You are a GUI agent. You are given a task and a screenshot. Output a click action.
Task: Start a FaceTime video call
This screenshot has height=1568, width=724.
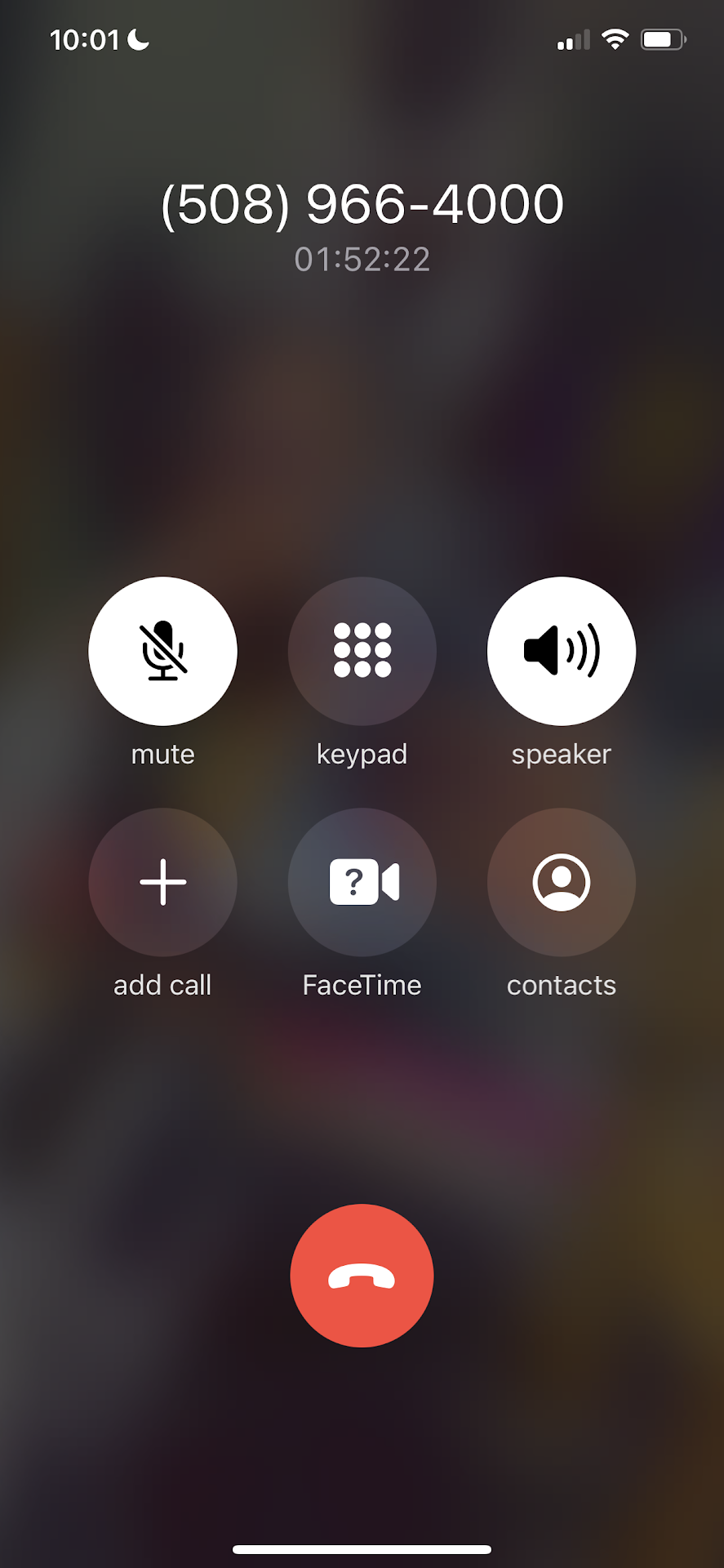point(362,882)
